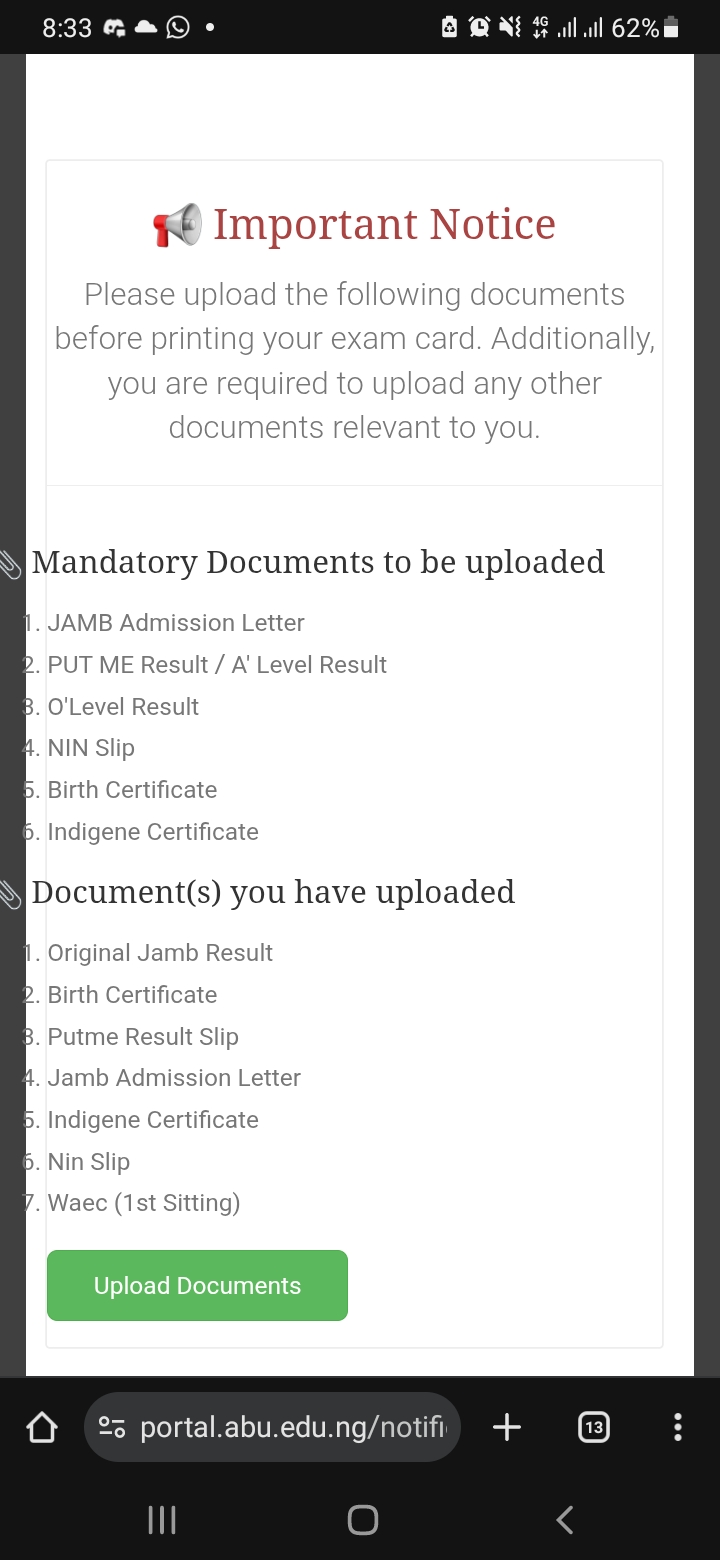This screenshot has height=1560, width=720.
Task: View the 13 open tabs
Action: (x=594, y=1427)
